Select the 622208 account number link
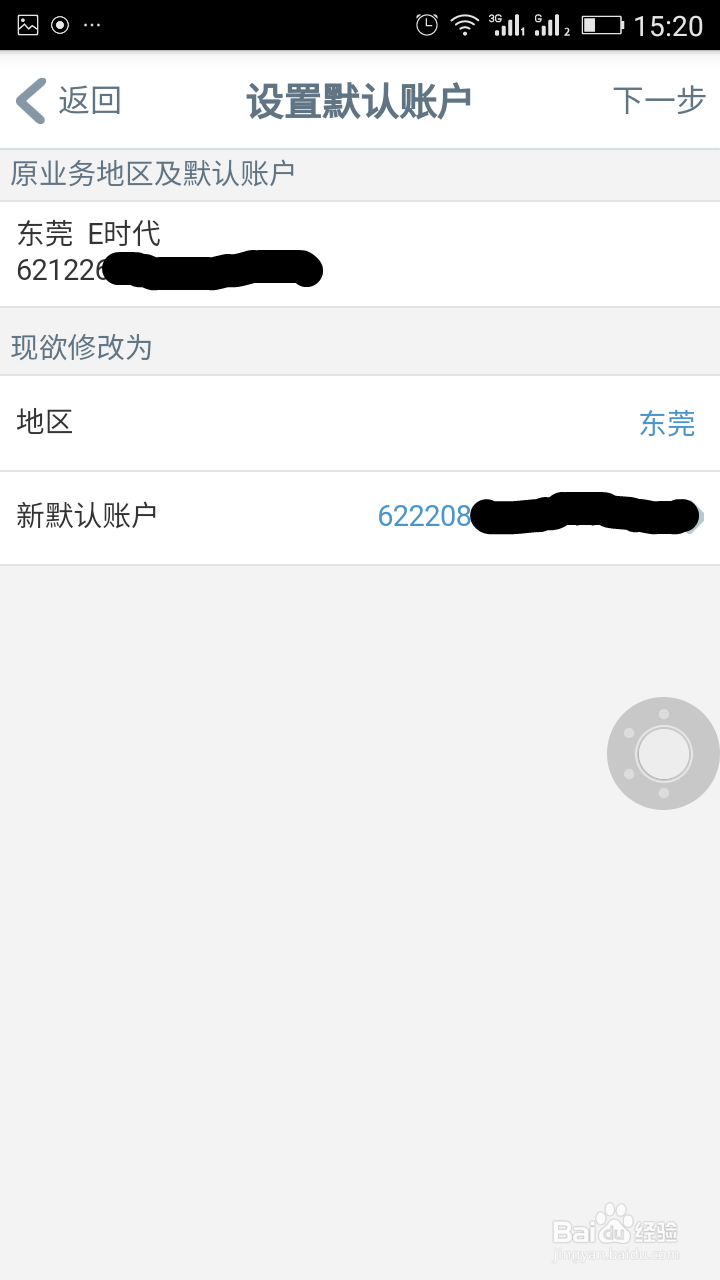The image size is (720, 1280). pos(422,516)
